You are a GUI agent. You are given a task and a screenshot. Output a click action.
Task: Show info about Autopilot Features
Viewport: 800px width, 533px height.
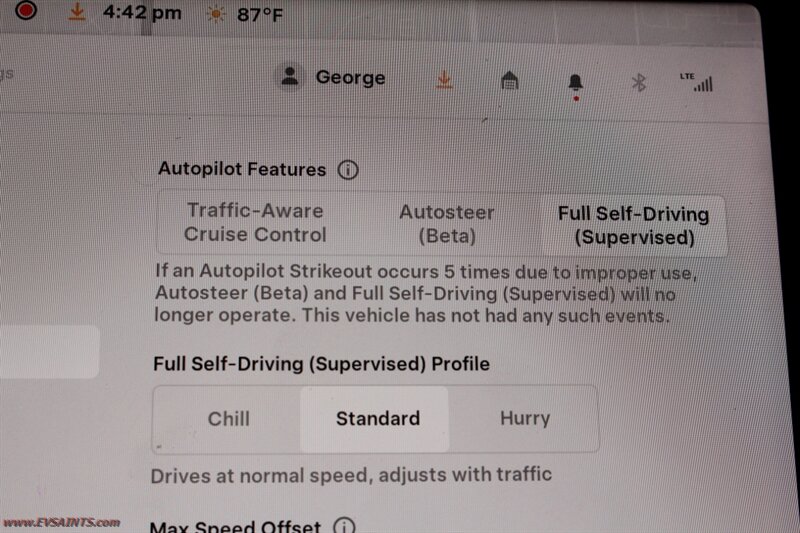click(x=347, y=170)
